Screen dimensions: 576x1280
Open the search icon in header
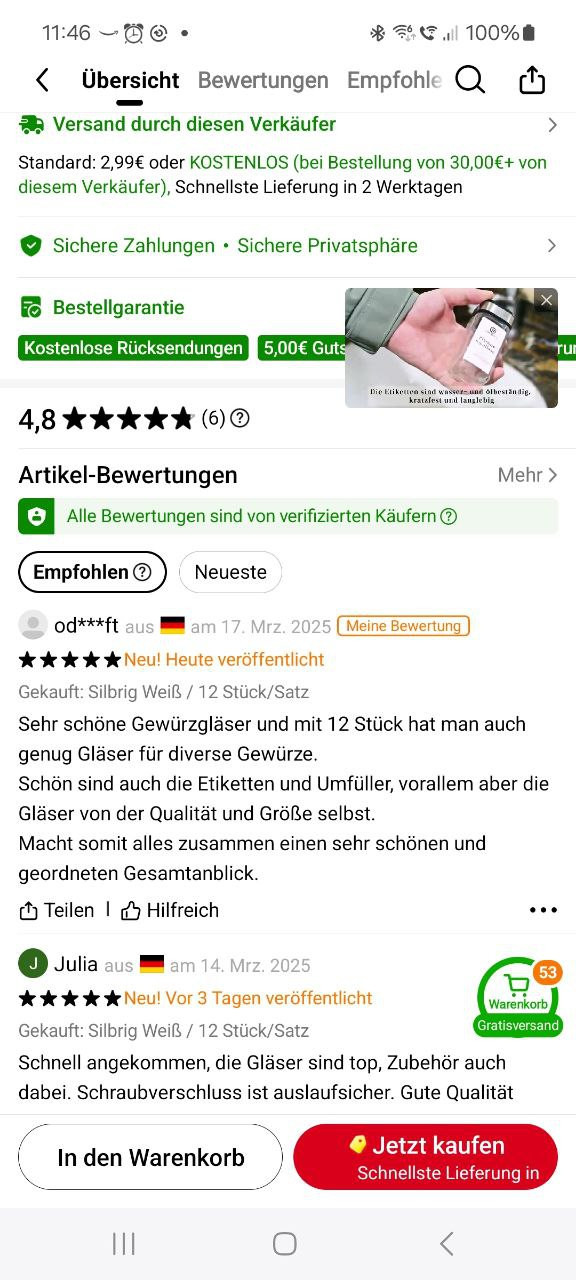point(470,80)
